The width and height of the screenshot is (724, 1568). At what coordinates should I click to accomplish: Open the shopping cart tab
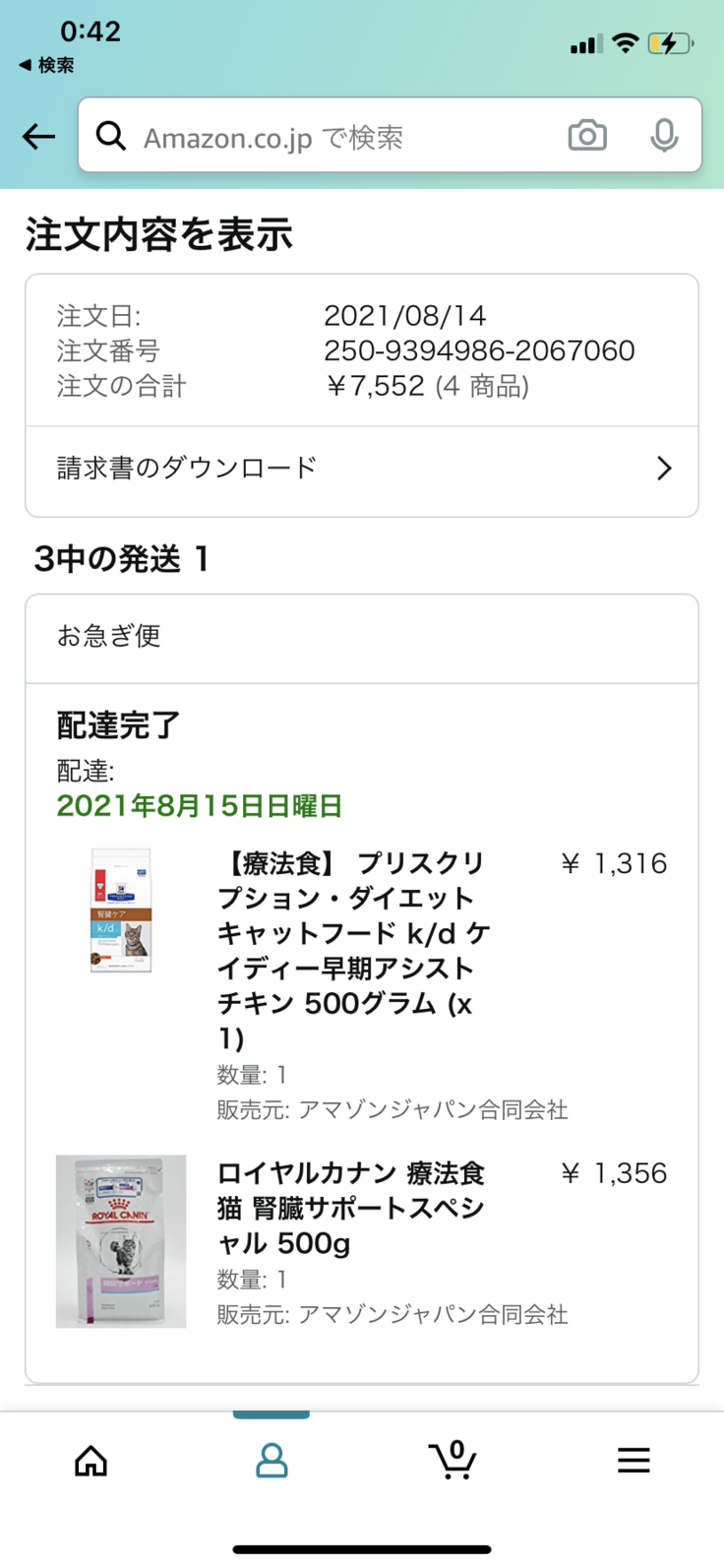tap(452, 1461)
